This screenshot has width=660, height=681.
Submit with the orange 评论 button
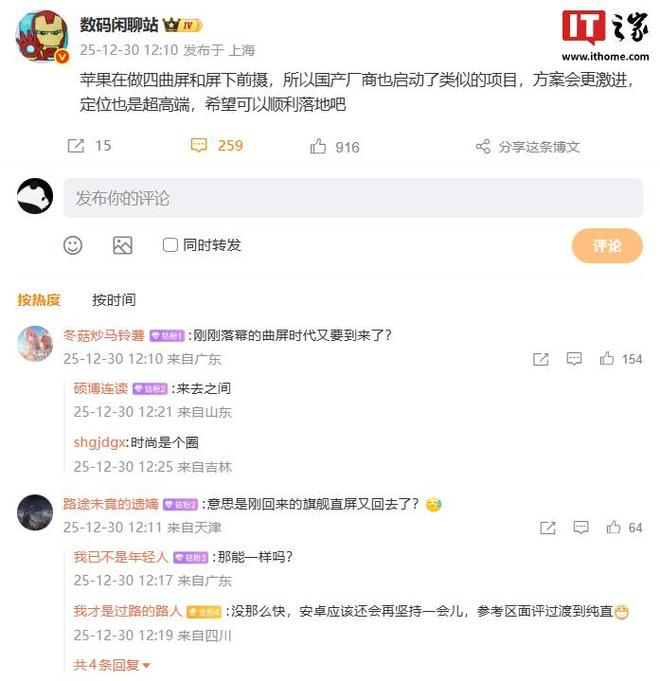click(606, 245)
